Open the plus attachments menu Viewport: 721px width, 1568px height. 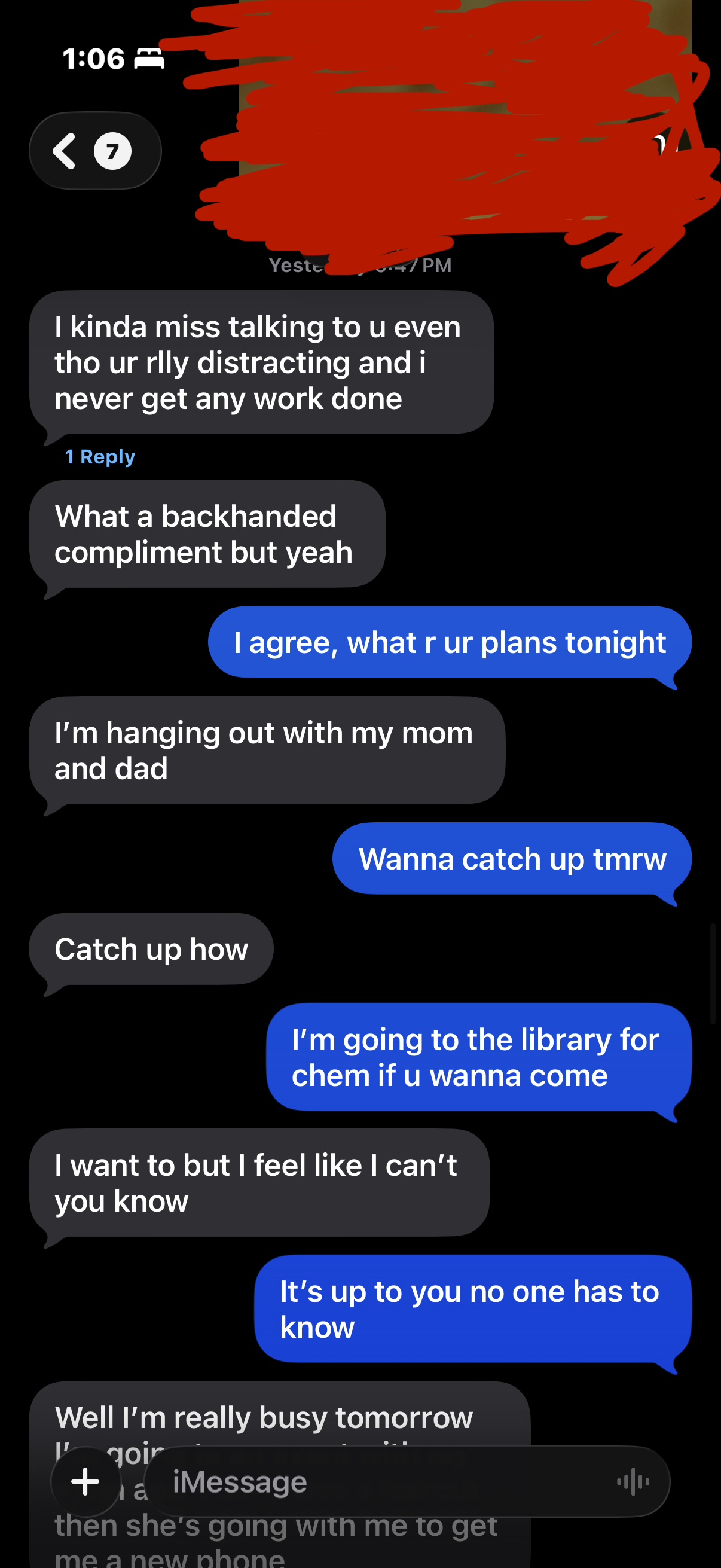pos(85,1481)
